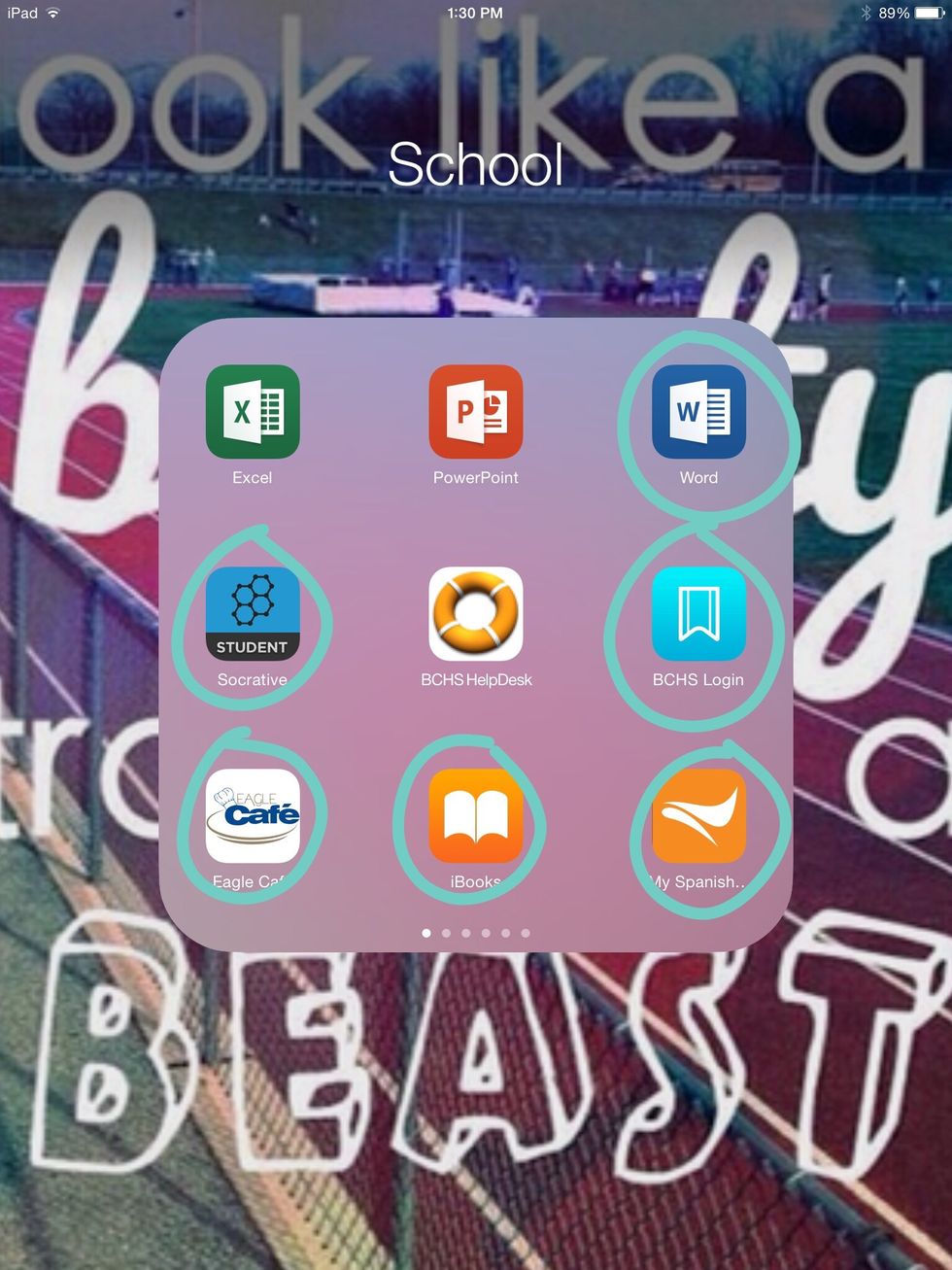952x1270 pixels.
Task: Tap the last page indicator dot
Action: click(526, 932)
